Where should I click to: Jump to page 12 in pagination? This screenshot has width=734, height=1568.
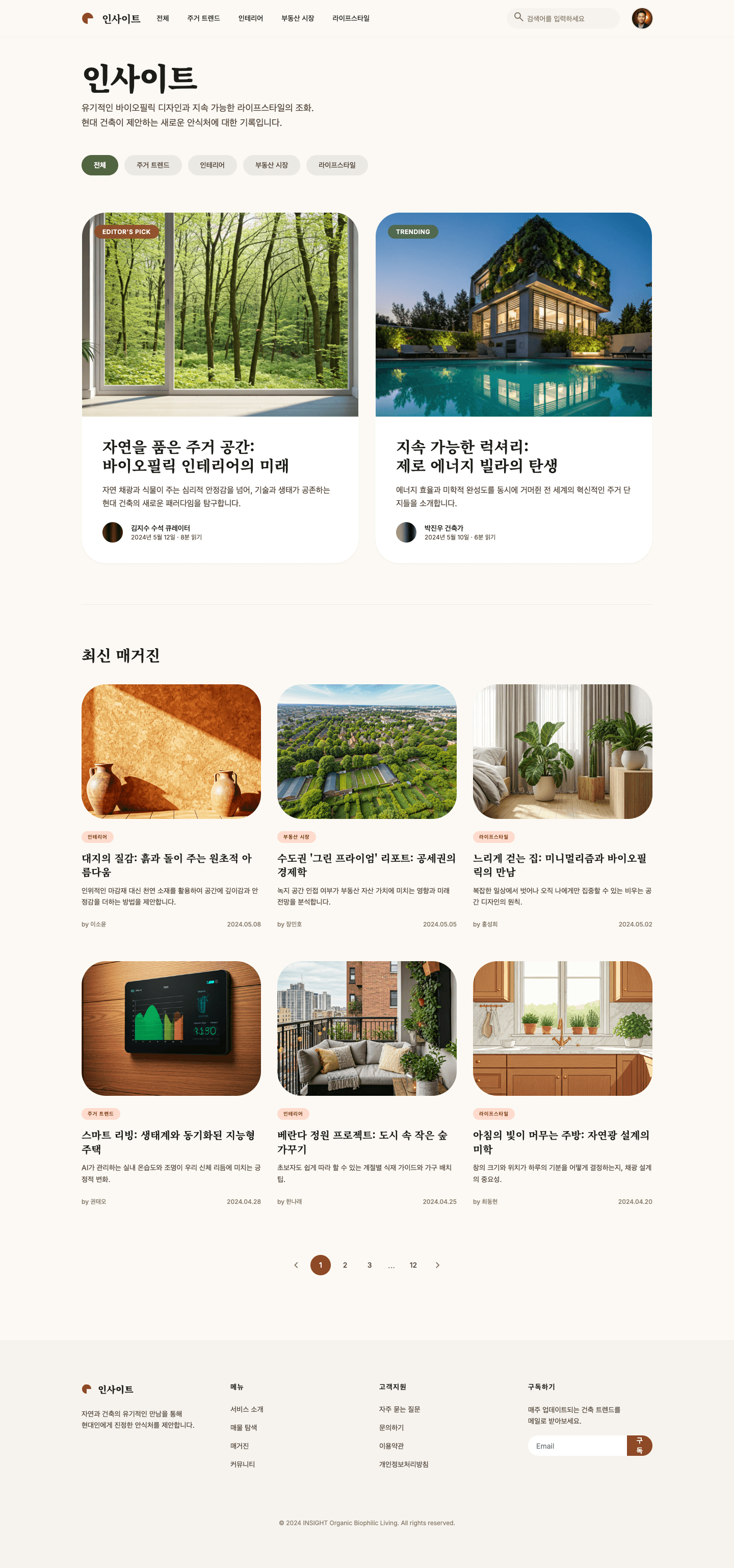pyautogui.click(x=413, y=1265)
